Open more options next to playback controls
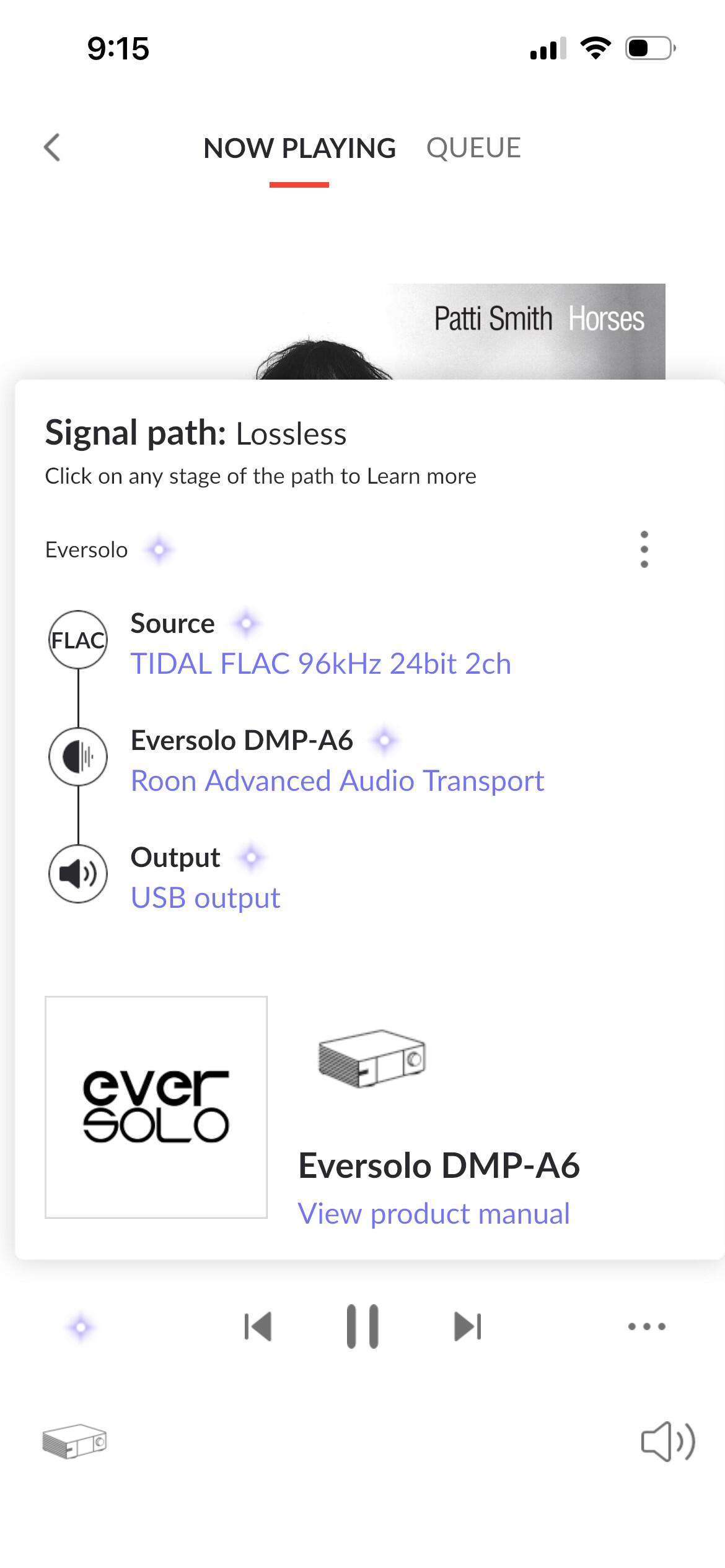Viewport: 725px width, 1568px height. tap(646, 1326)
